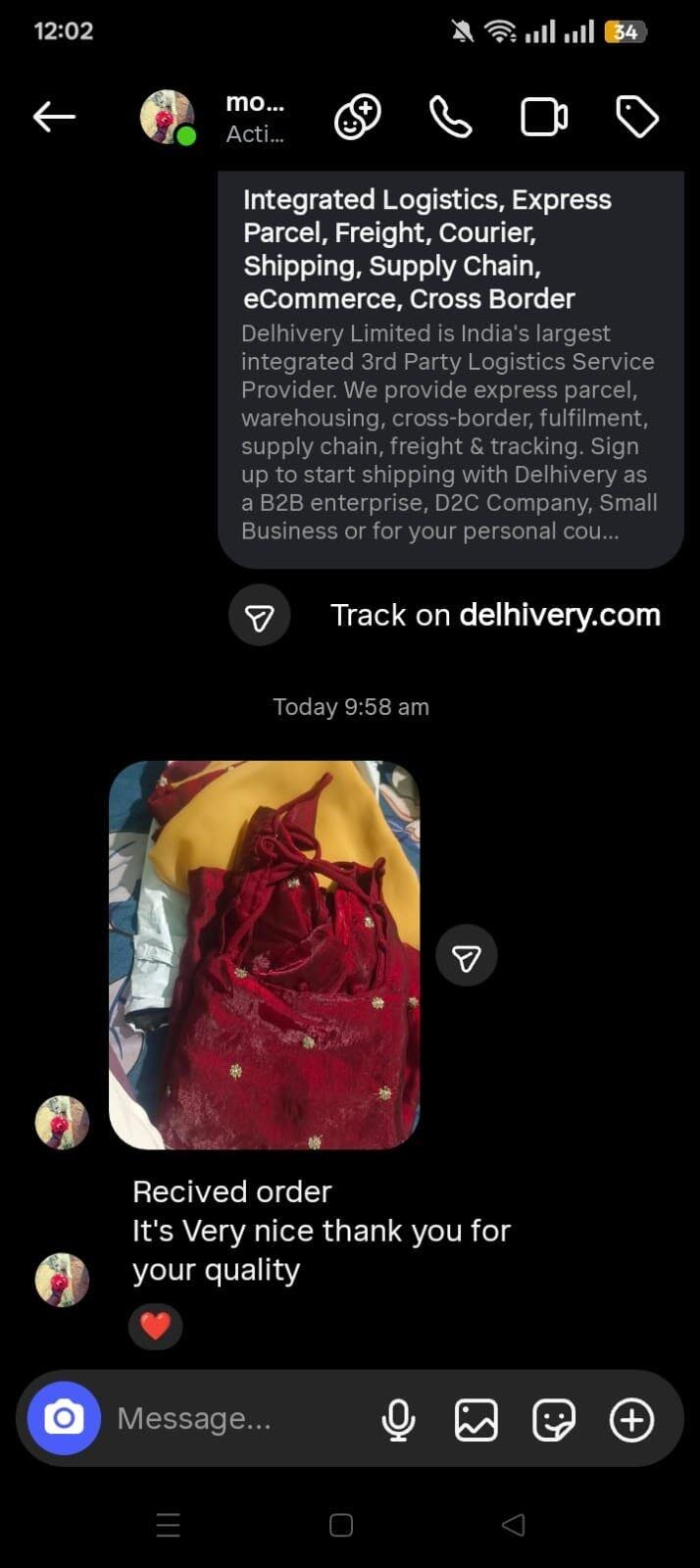View the heart reaction on message
This screenshot has width=700, height=1568.
click(x=155, y=1327)
